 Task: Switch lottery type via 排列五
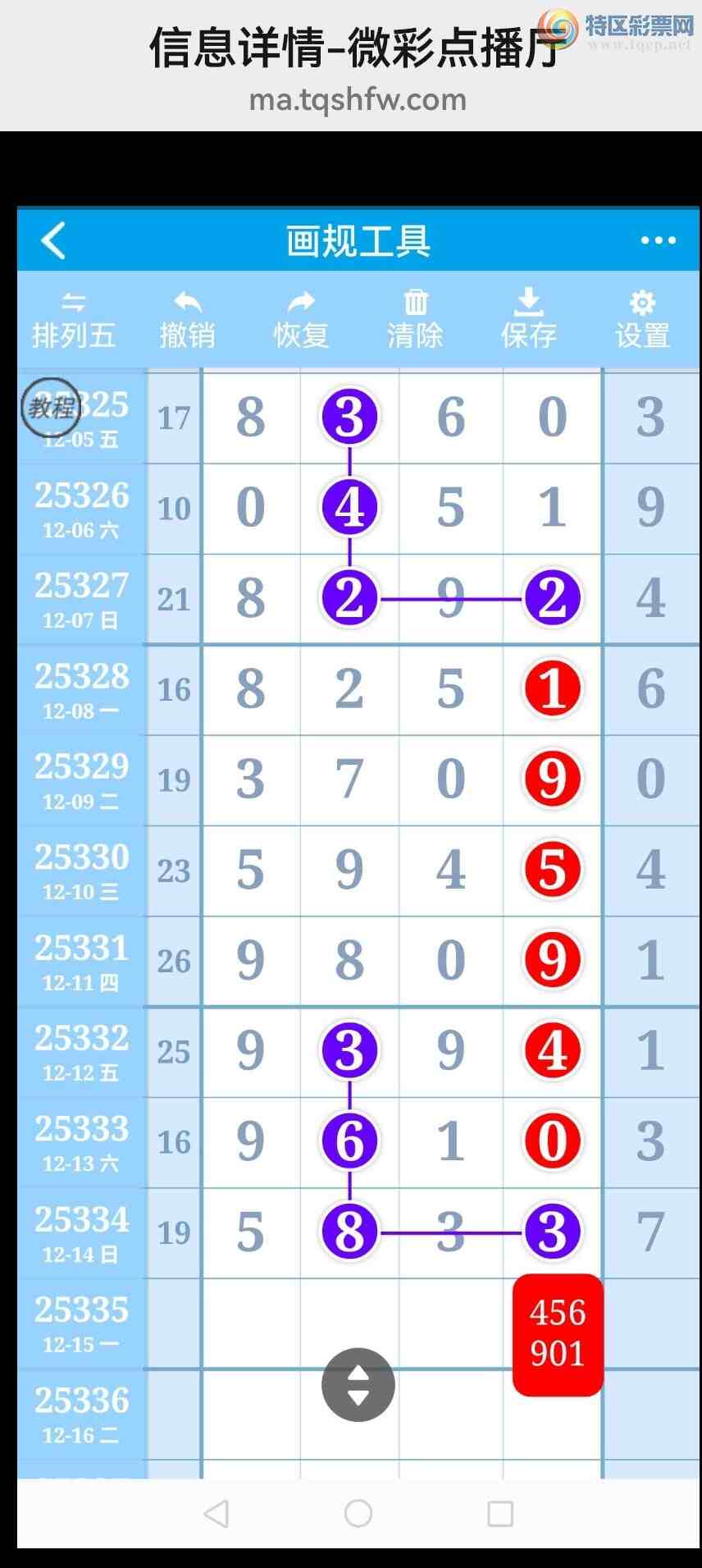point(74,321)
